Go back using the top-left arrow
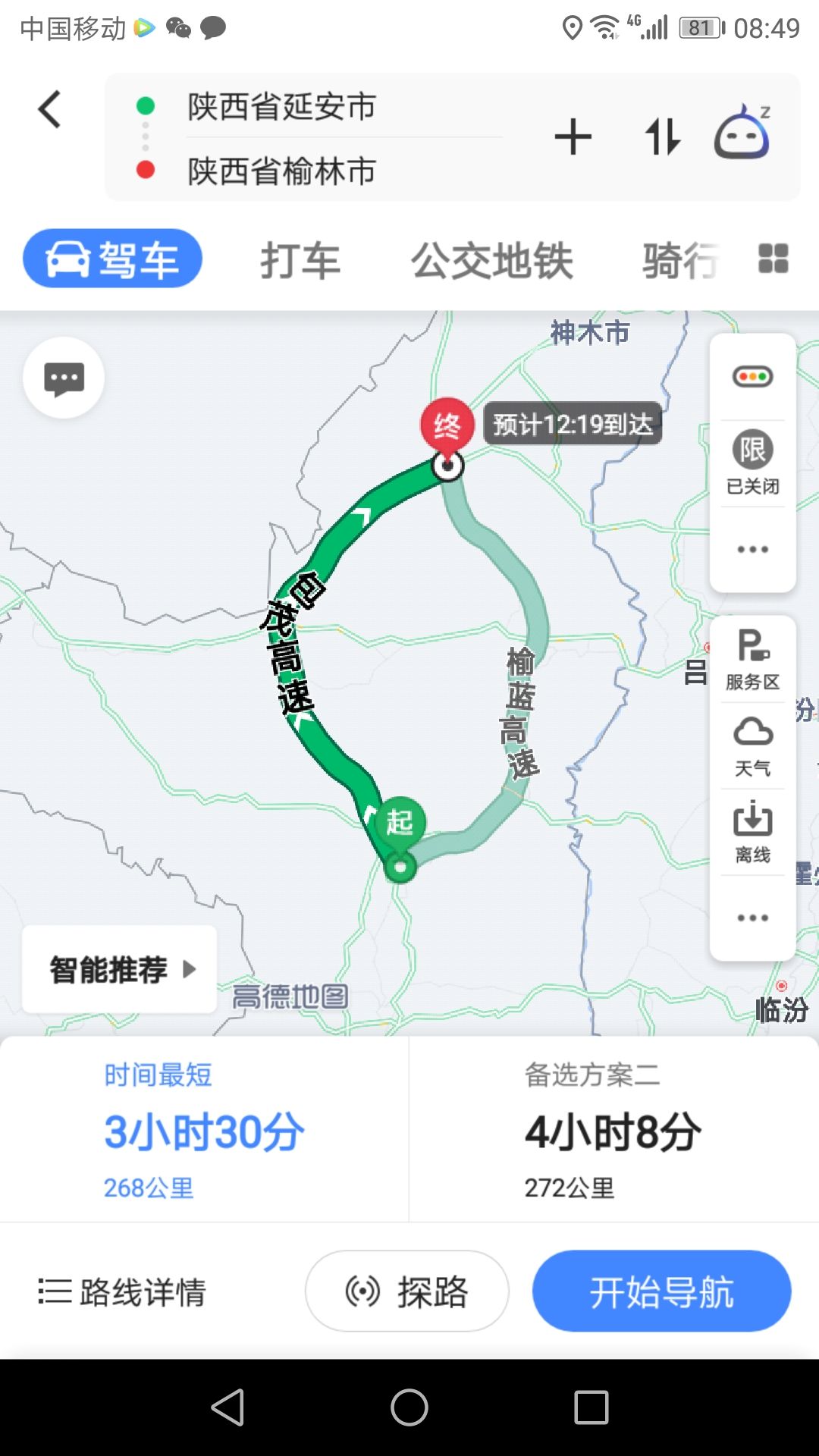Screen dimensions: 819x1456 coord(50,109)
